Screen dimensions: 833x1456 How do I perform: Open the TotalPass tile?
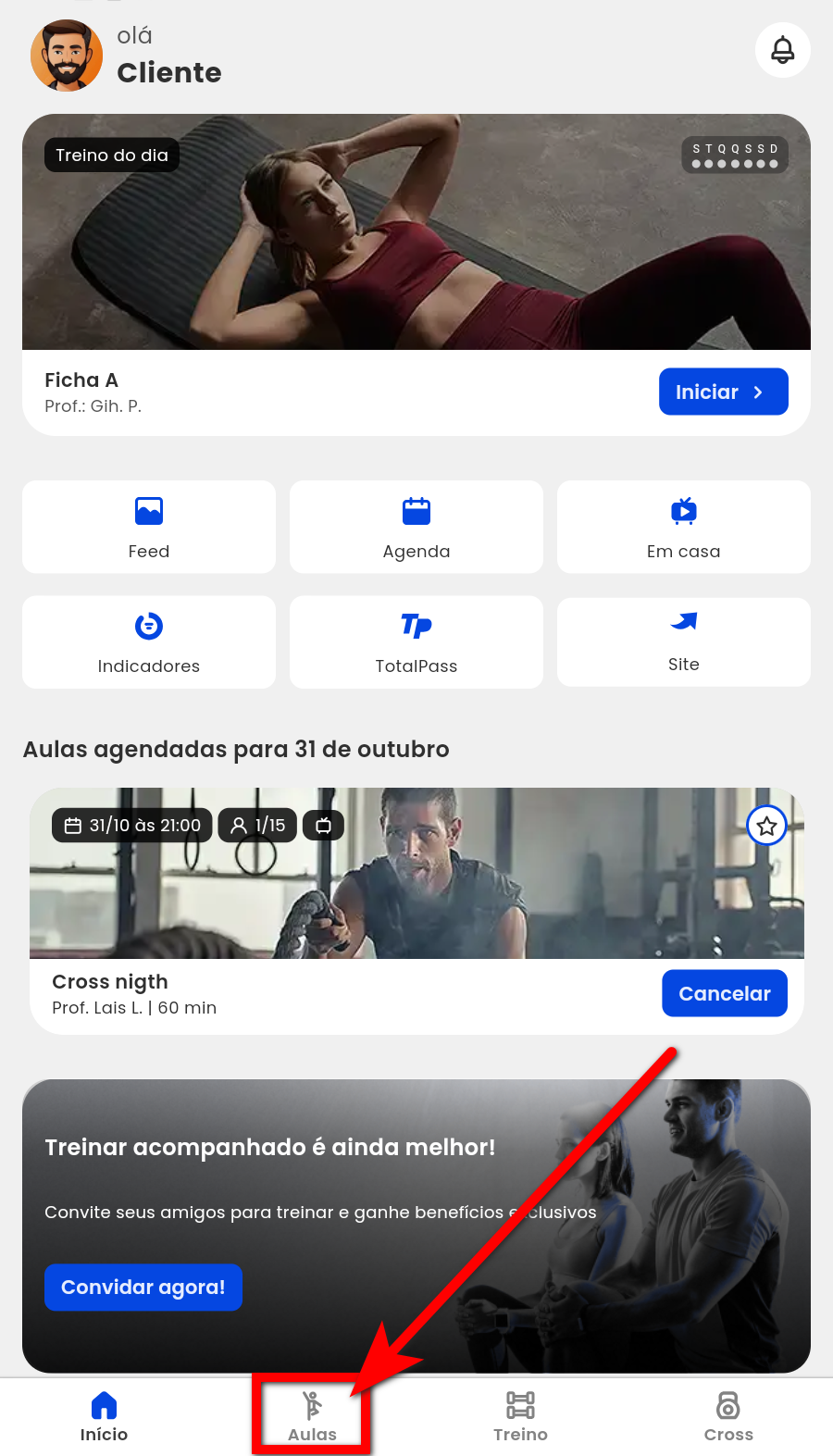pos(416,641)
